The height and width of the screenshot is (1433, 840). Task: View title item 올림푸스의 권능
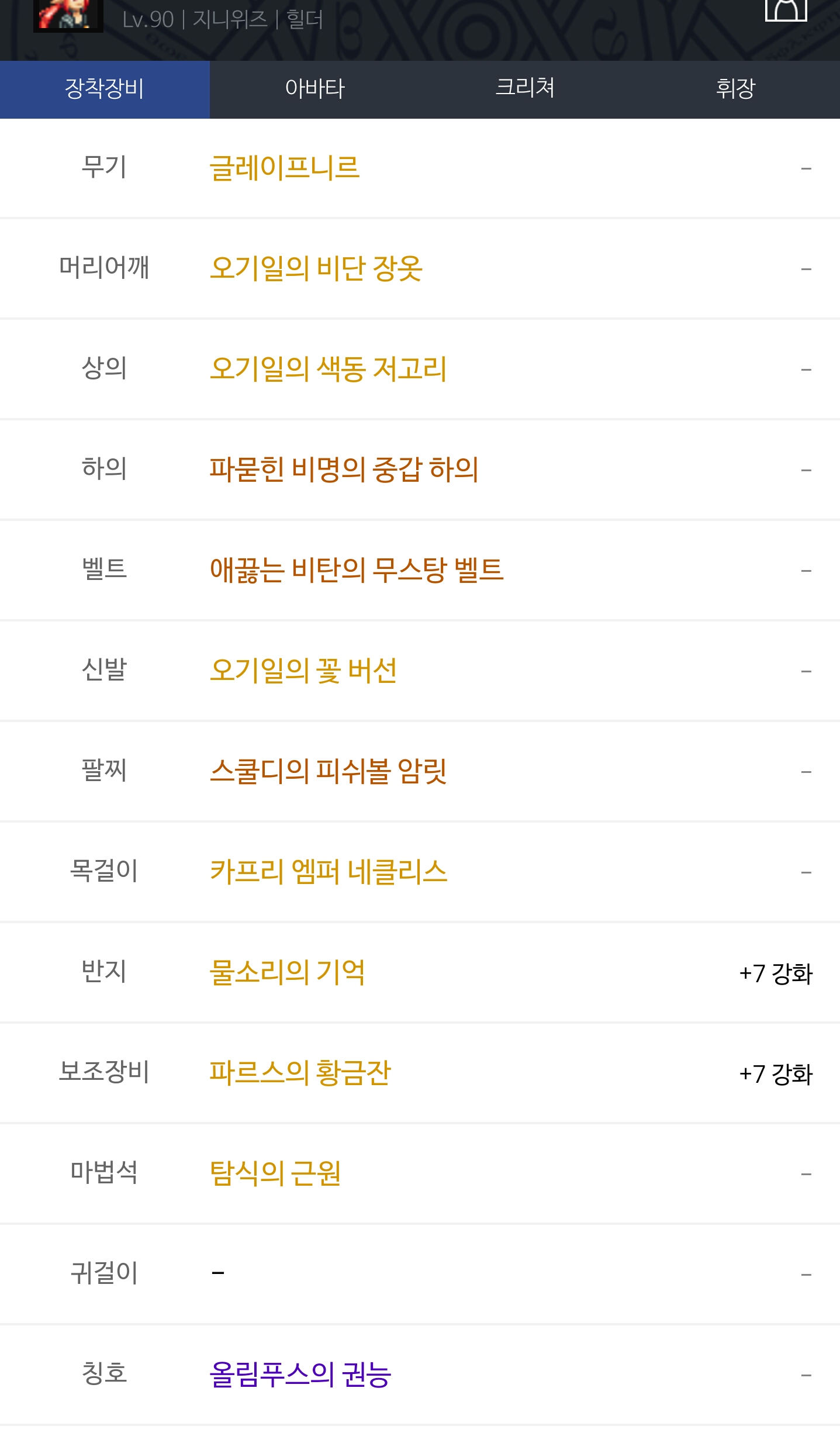300,1375
